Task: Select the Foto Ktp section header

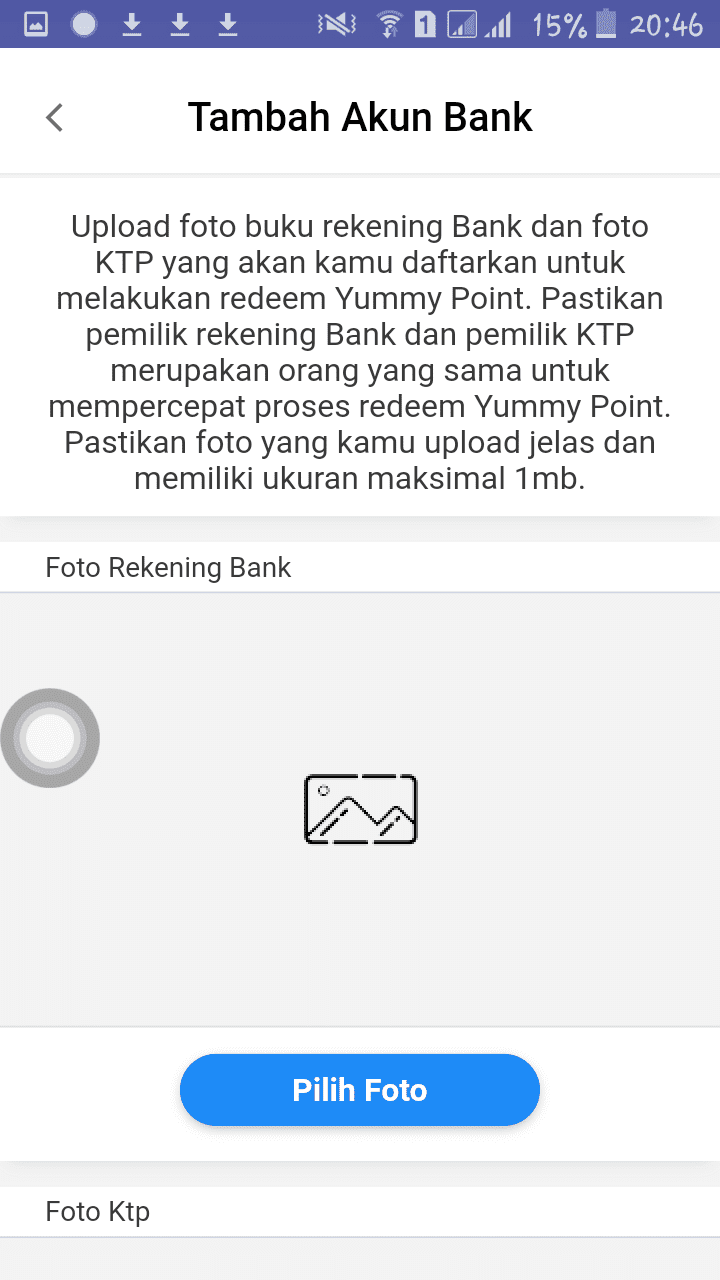Action: pyautogui.click(x=97, y=1211)
